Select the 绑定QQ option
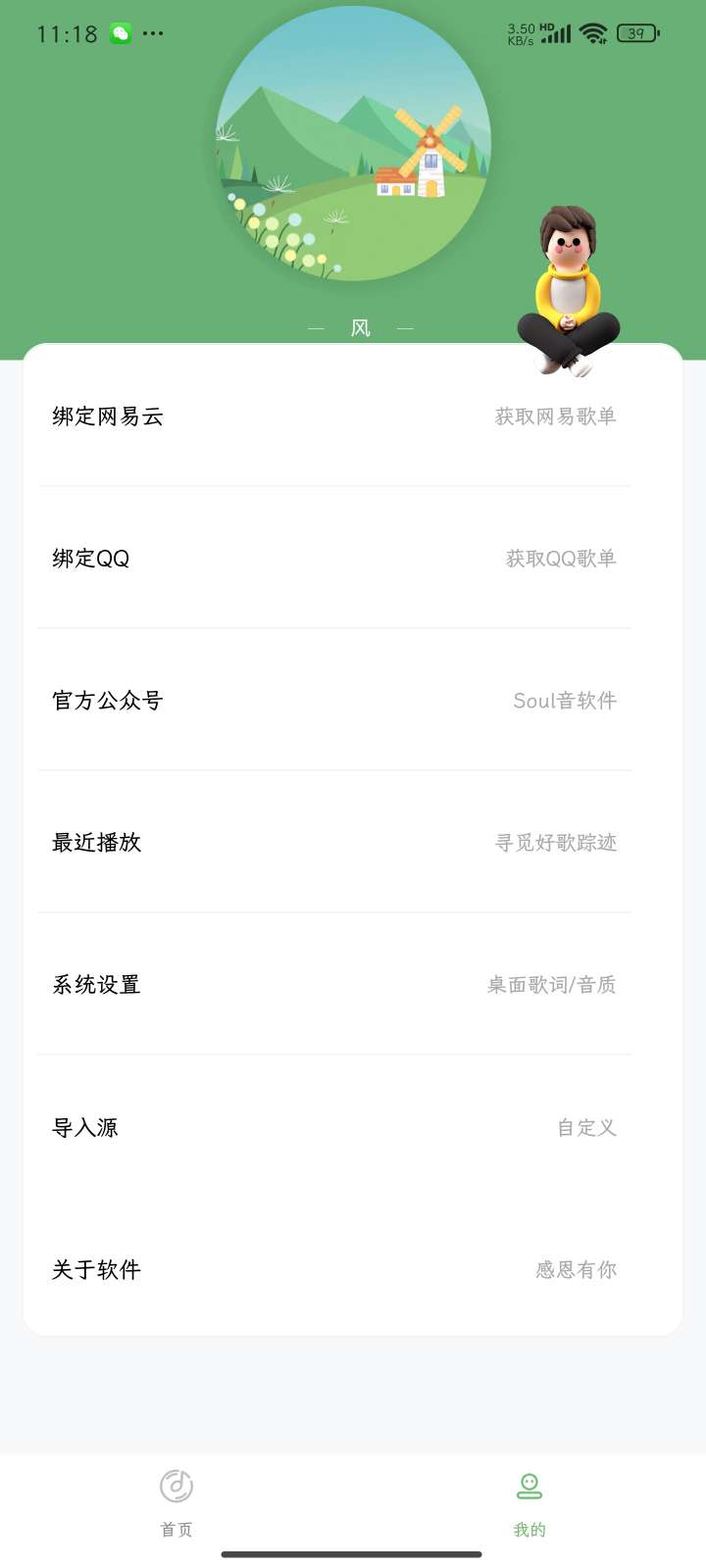 (x=333, y=559)
